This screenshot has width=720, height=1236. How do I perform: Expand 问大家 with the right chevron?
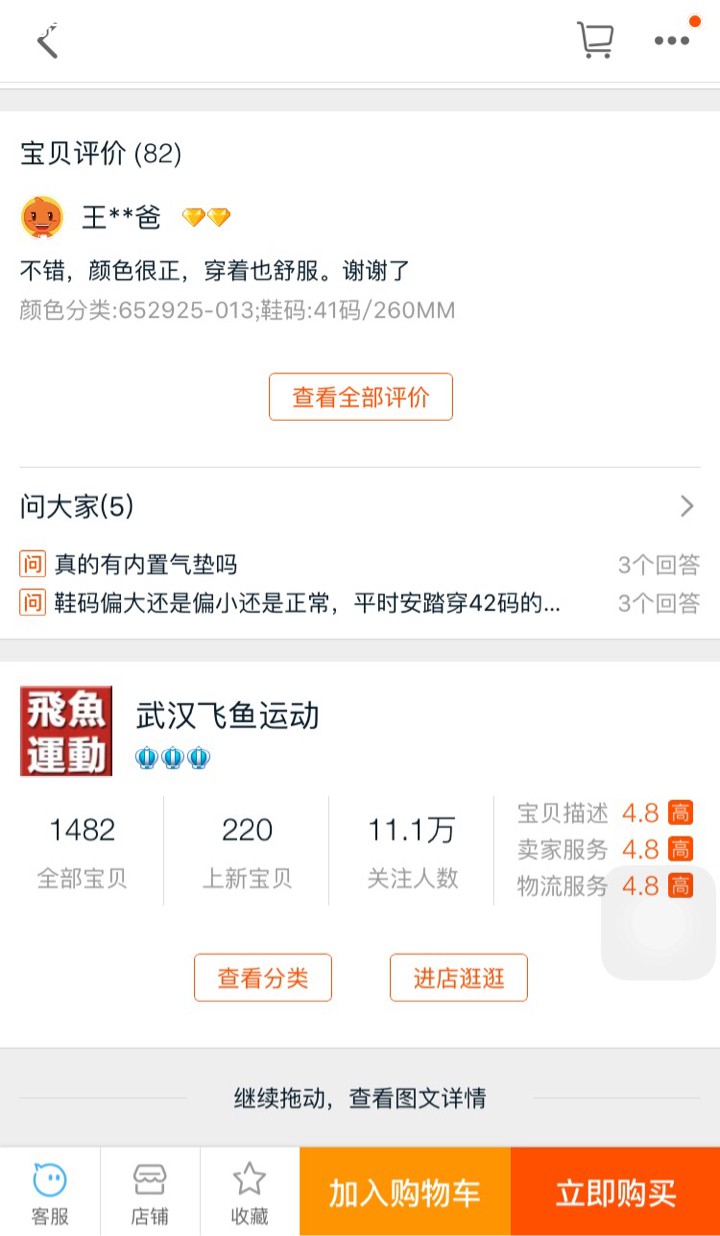[686, 507]
